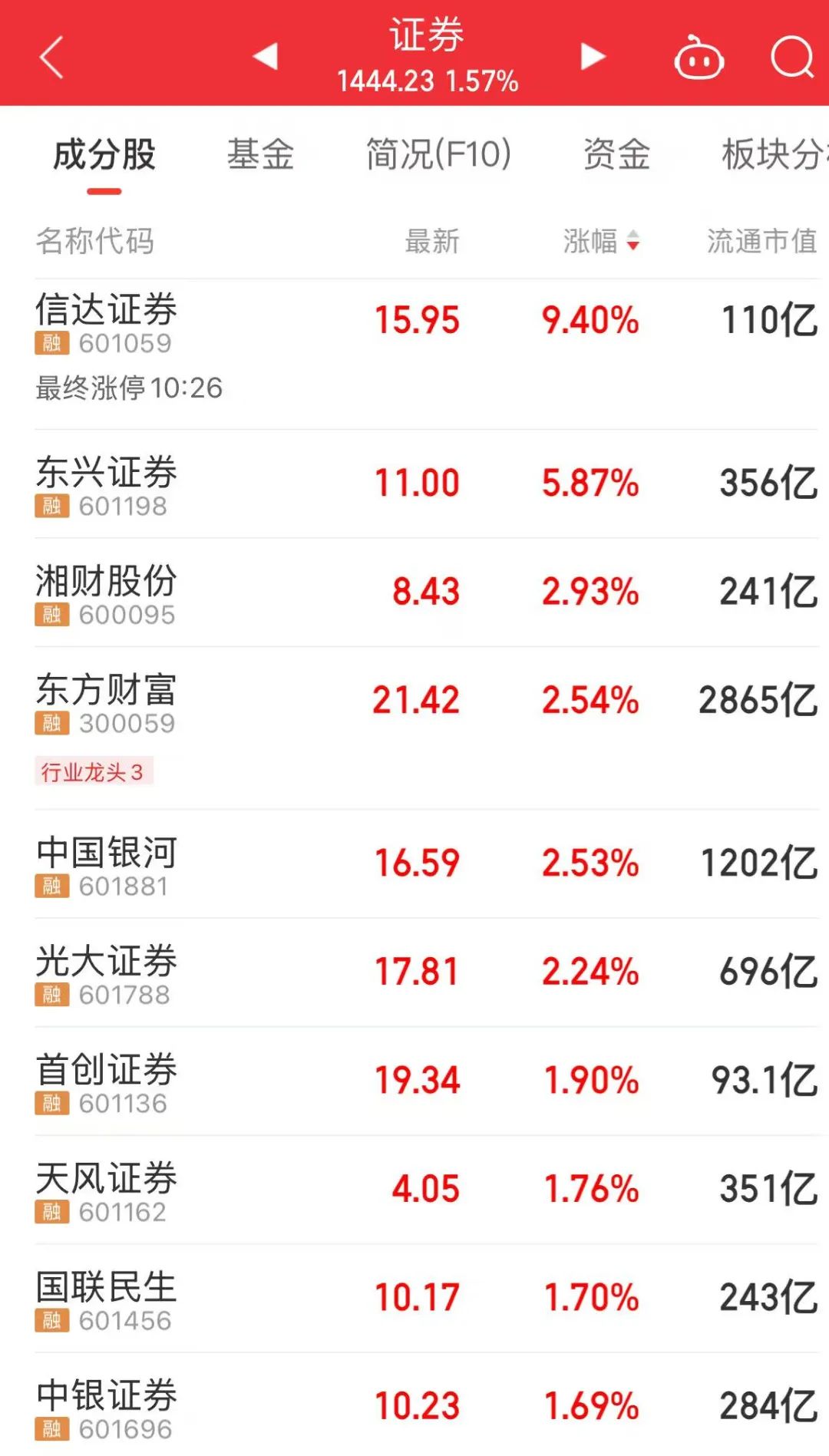Switch to the 基金 tab

tap(260, 154)
